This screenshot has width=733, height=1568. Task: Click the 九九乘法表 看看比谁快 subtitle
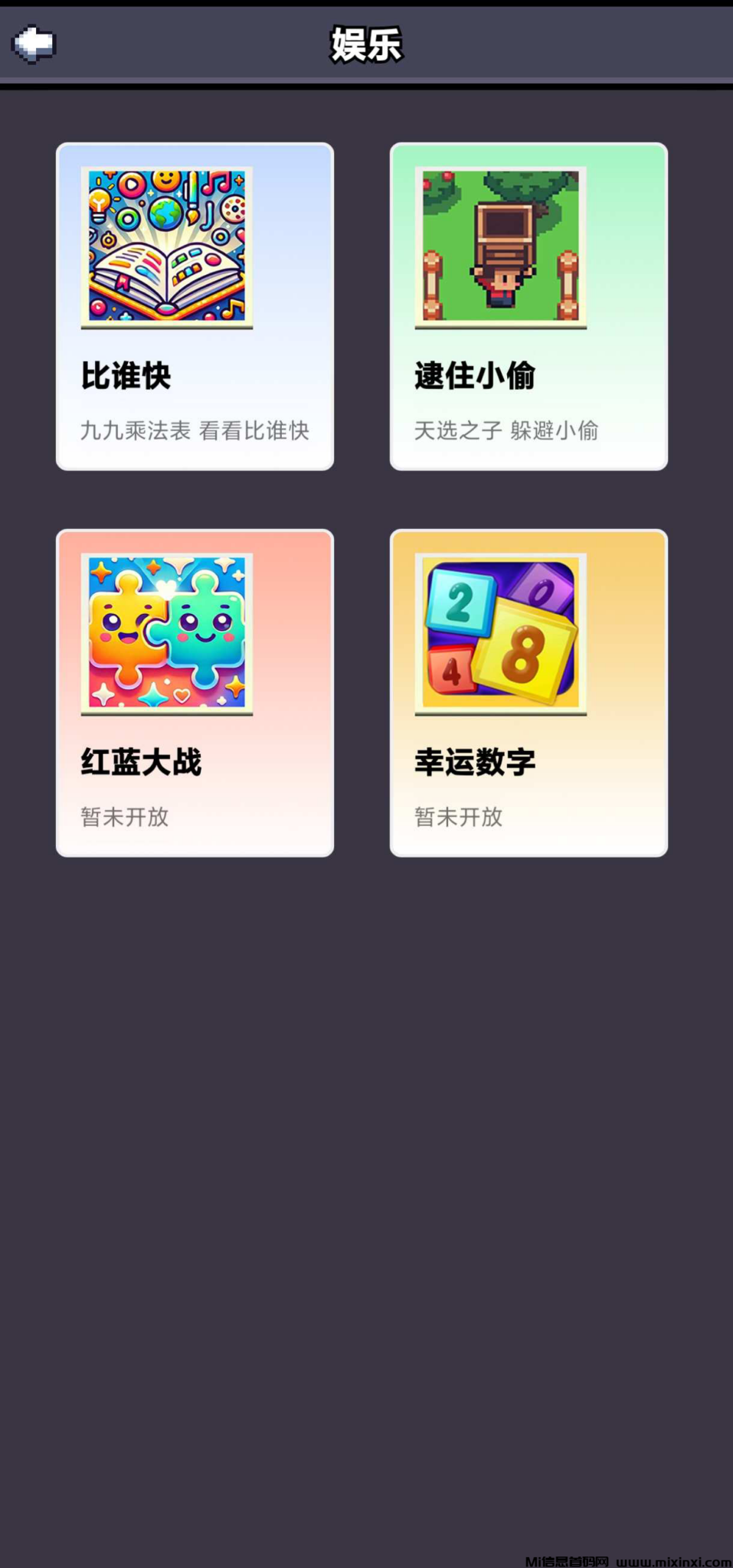click(195, 431)
